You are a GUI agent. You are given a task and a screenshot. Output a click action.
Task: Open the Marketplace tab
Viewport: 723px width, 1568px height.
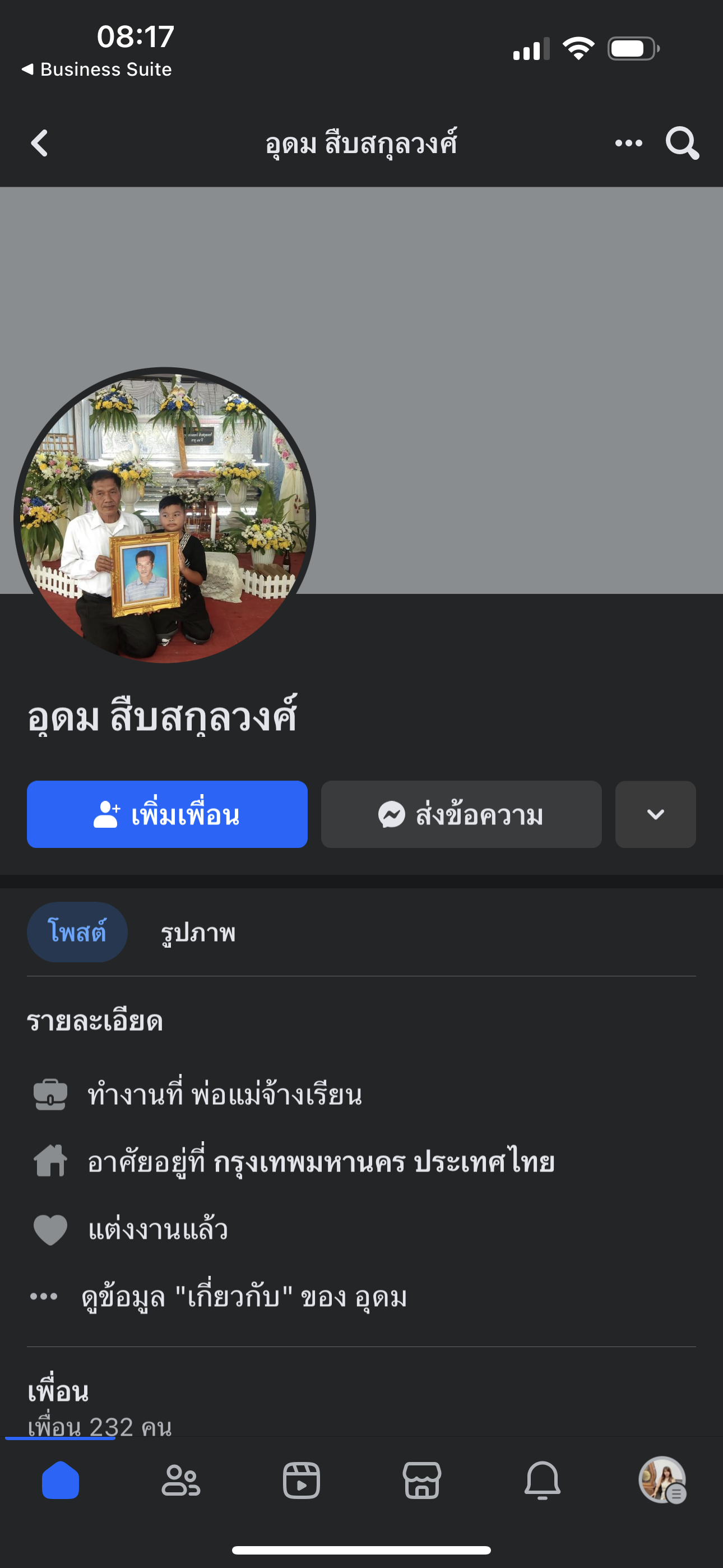tap(421, 1481)
